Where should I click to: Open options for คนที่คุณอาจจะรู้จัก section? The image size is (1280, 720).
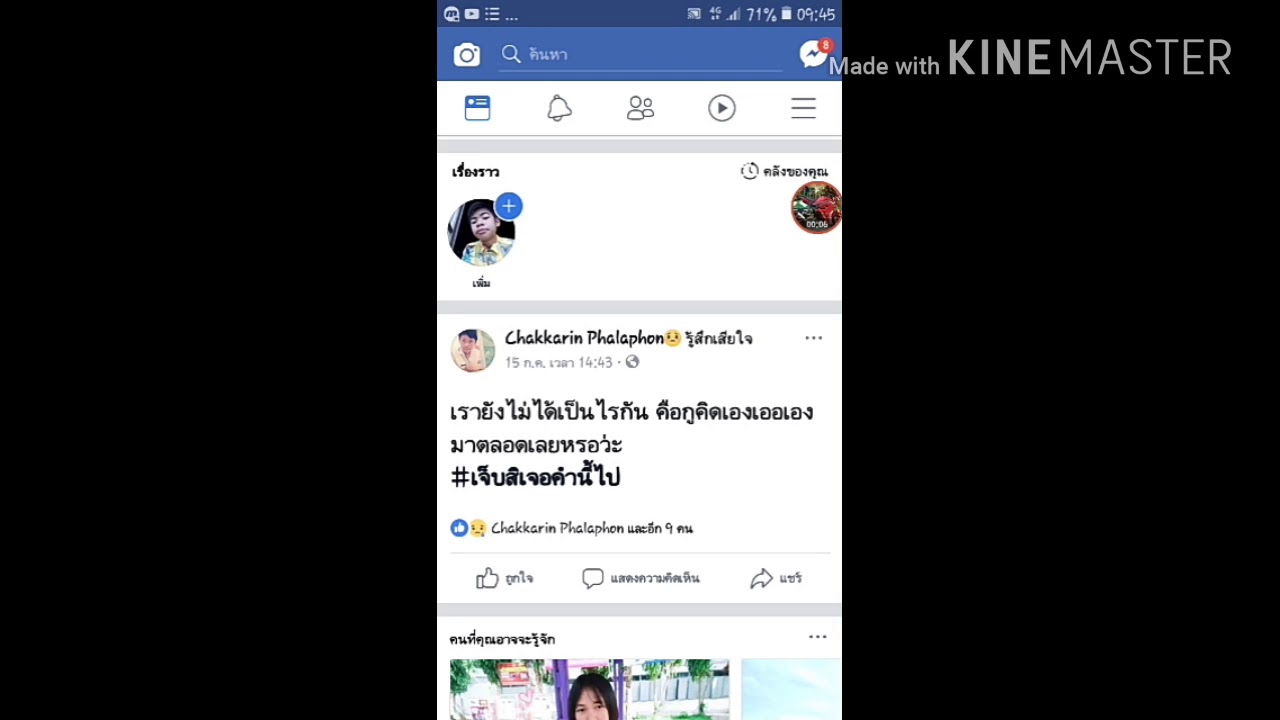click(817, 637)
